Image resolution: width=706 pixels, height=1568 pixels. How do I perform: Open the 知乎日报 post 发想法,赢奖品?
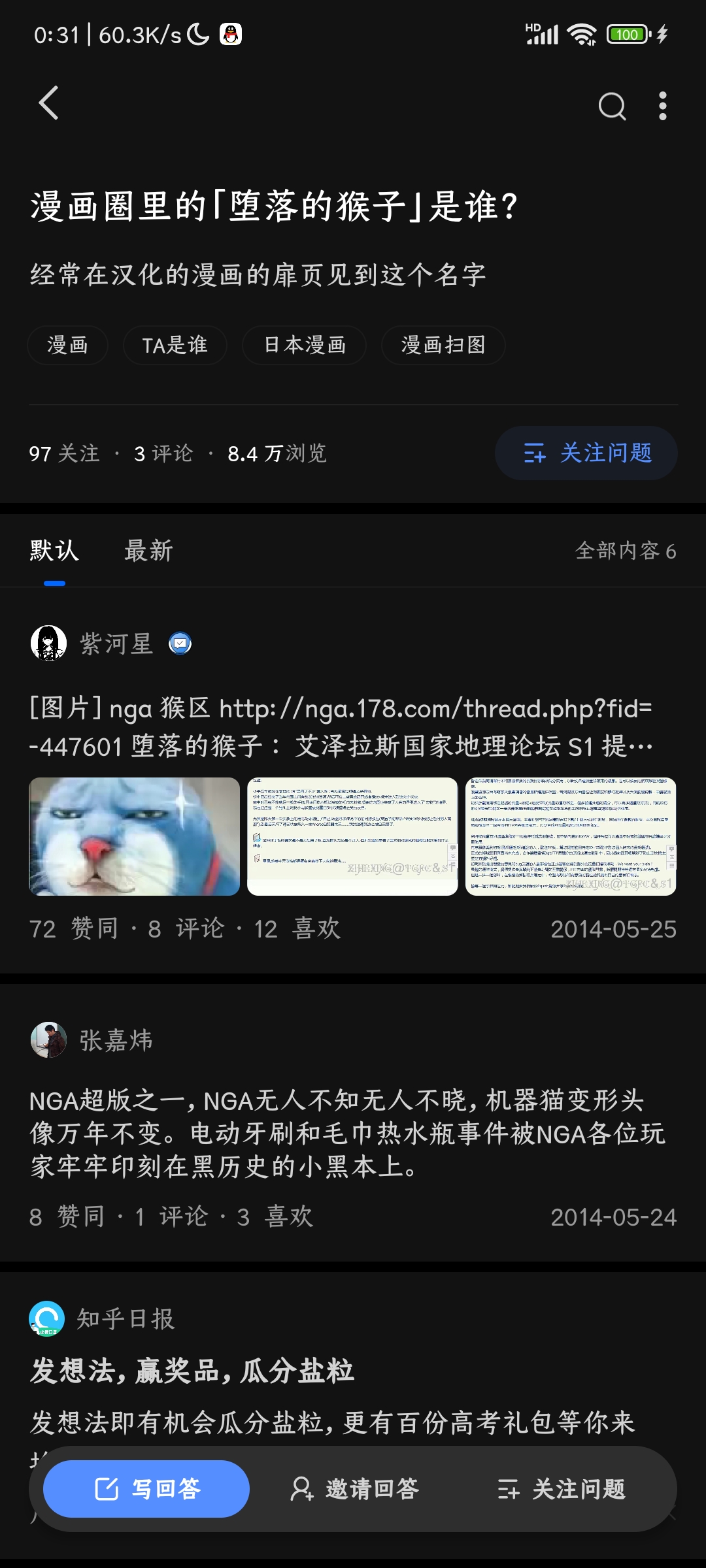tap(192, 1371)
